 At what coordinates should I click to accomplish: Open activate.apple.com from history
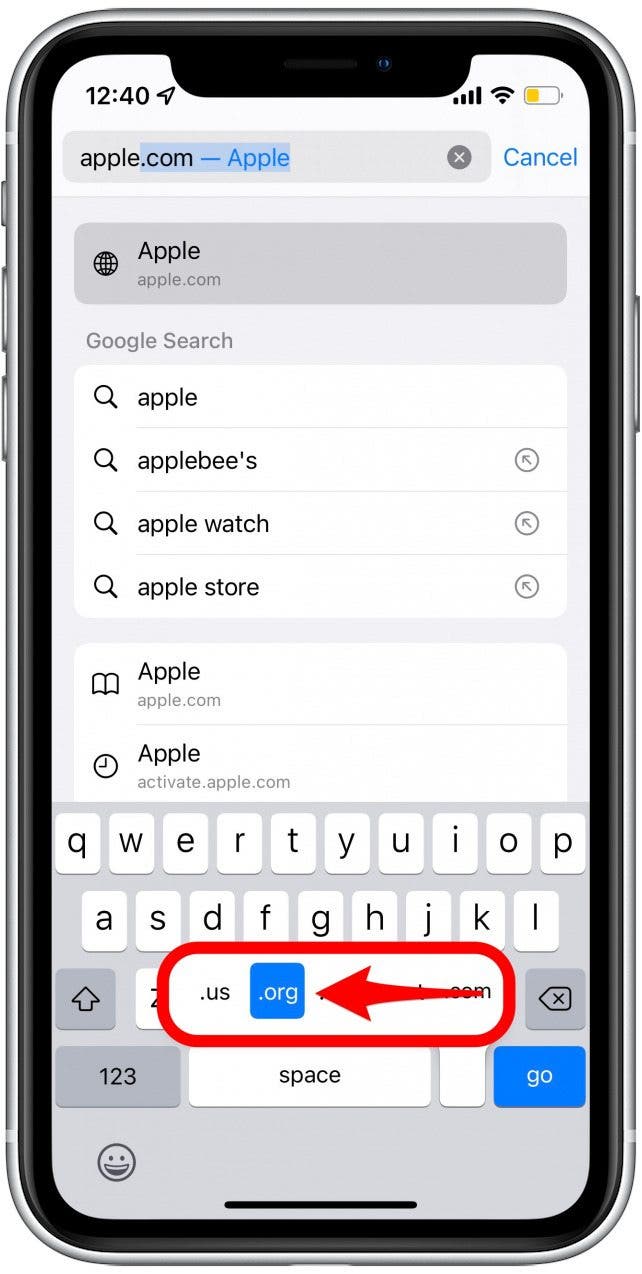(x=320, y=766)
